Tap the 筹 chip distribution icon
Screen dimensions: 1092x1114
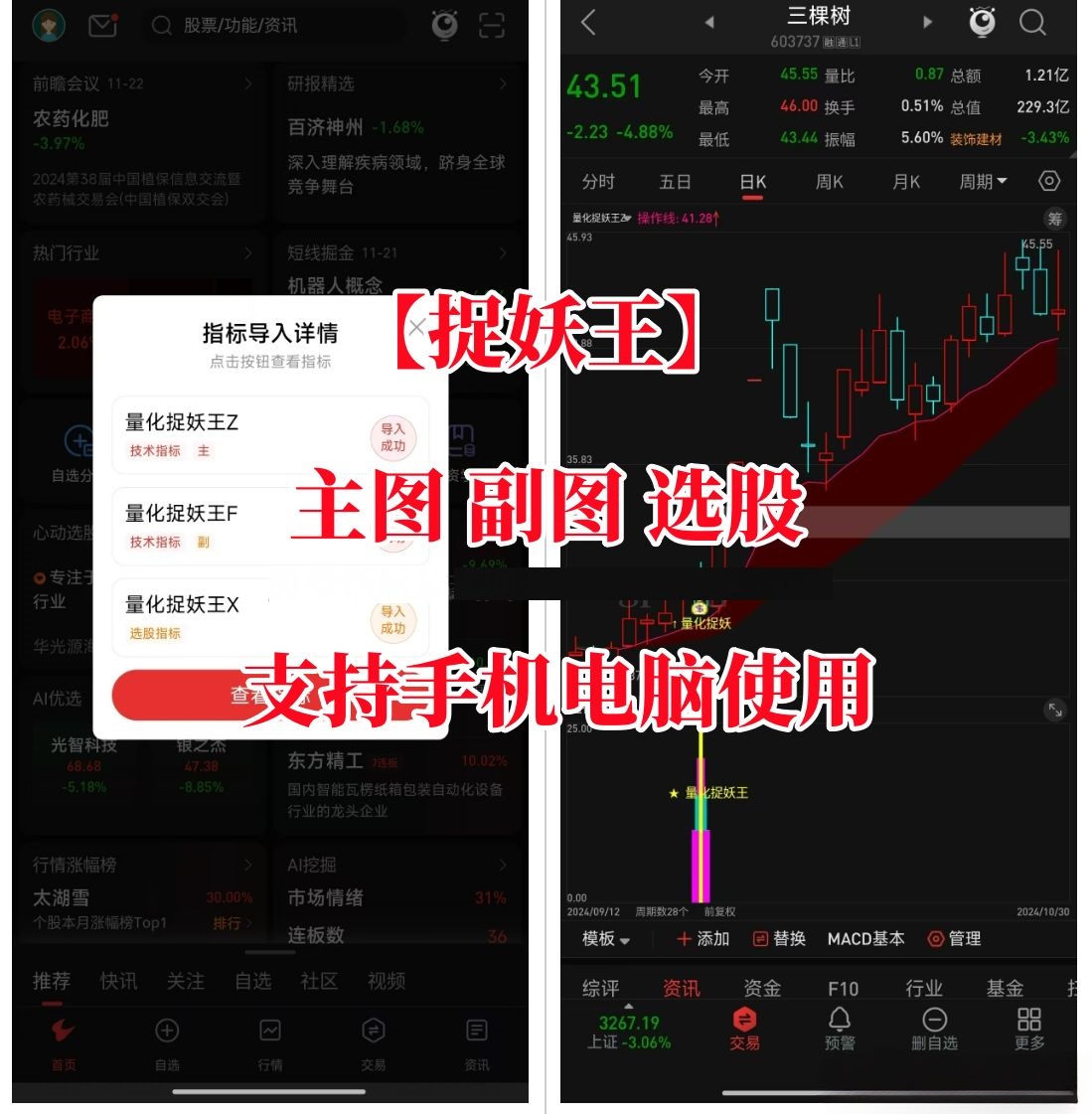pyautogui.click(x=1054, y=219)
